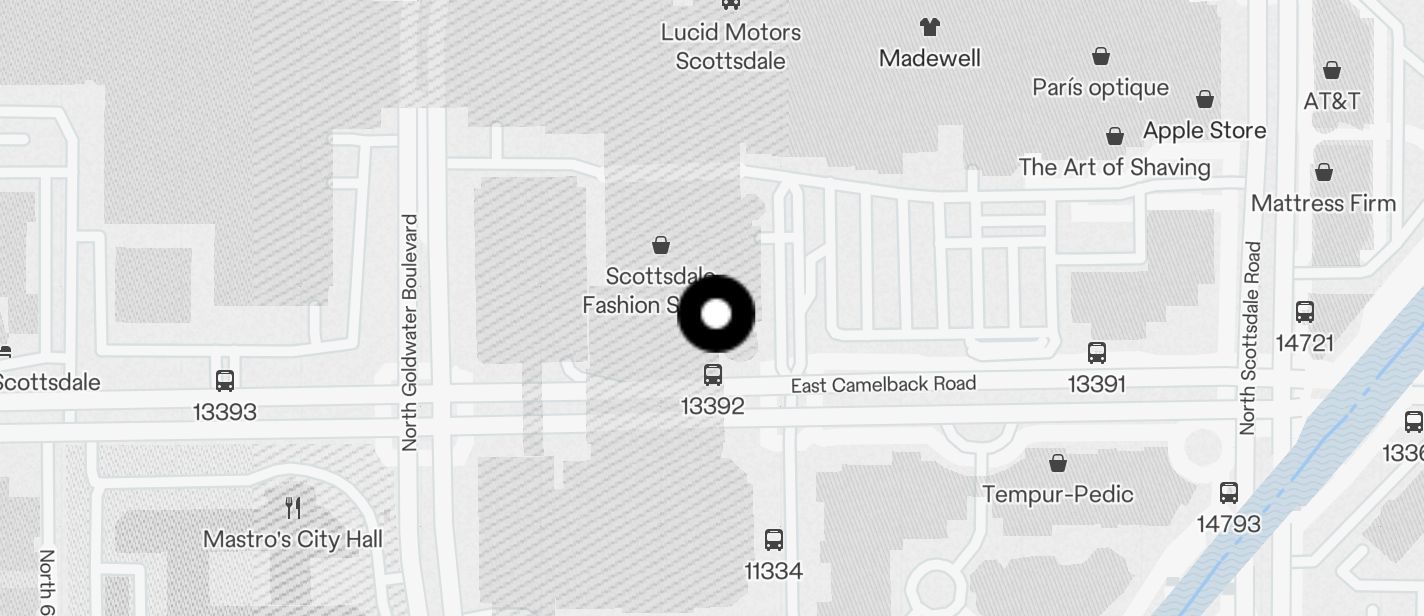Select bus stop 14793
Screen dimensions: 1424x616
coord(1229,493)
